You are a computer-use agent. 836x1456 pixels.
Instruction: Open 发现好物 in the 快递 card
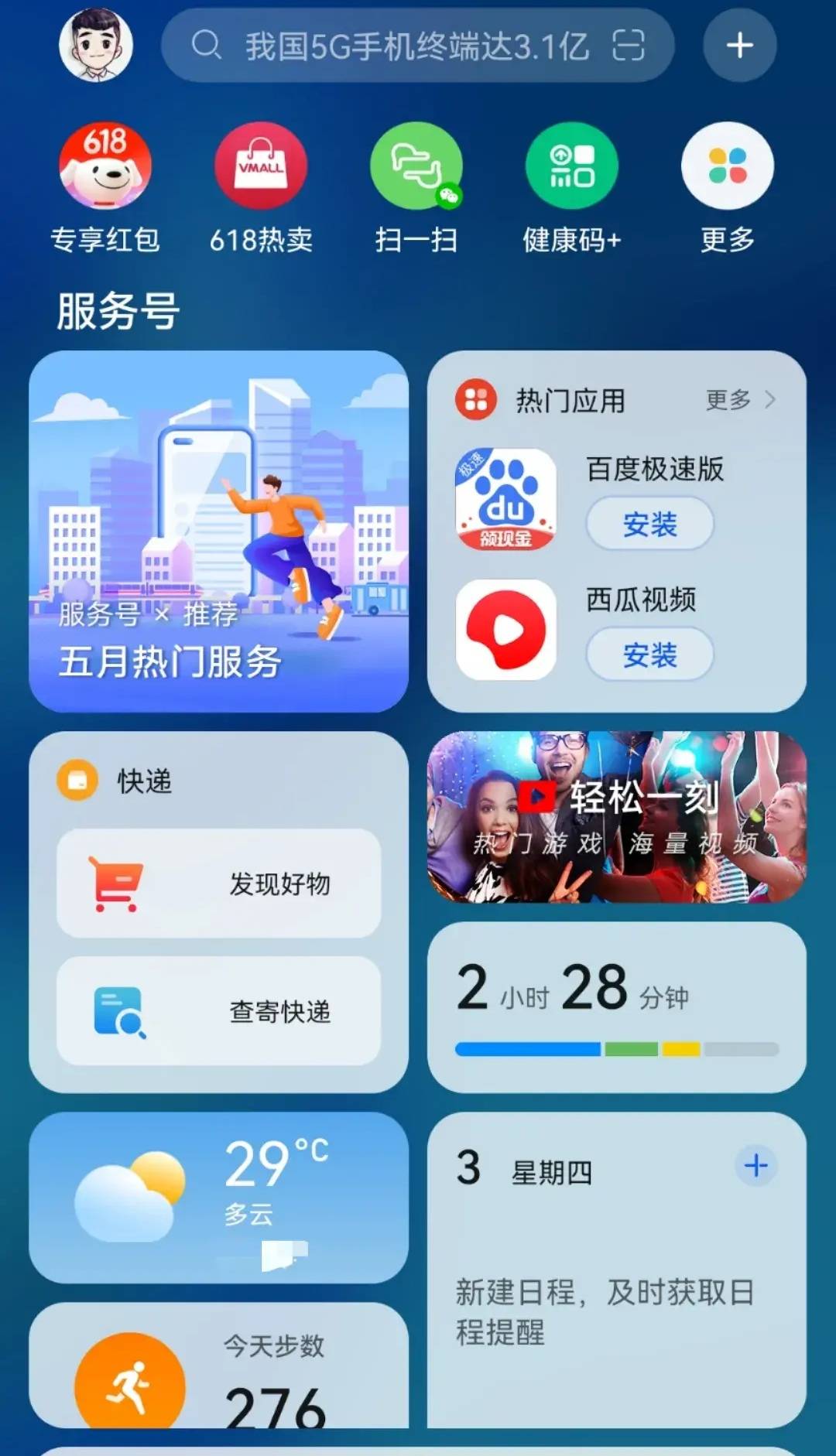point(218,884)
